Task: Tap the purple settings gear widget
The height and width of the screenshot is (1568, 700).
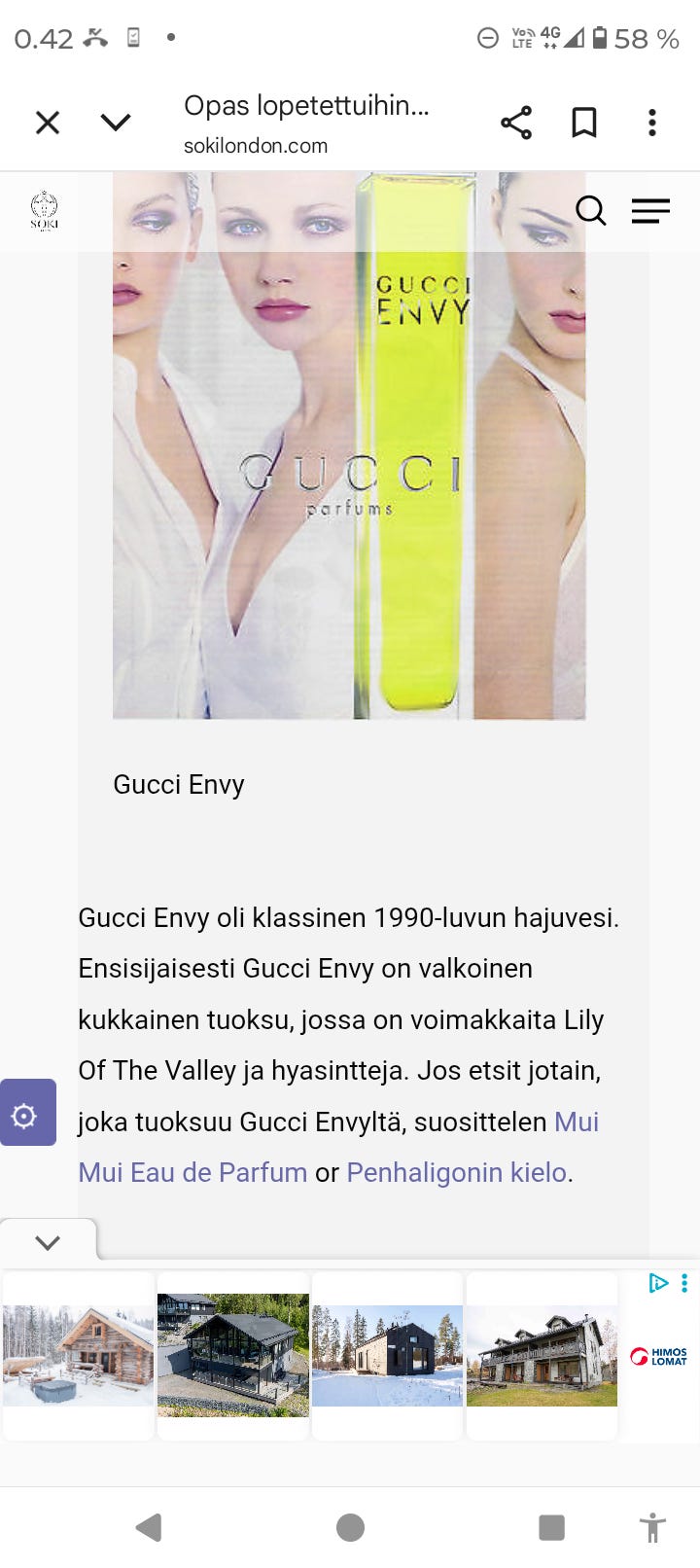Action: [27, 1113]
